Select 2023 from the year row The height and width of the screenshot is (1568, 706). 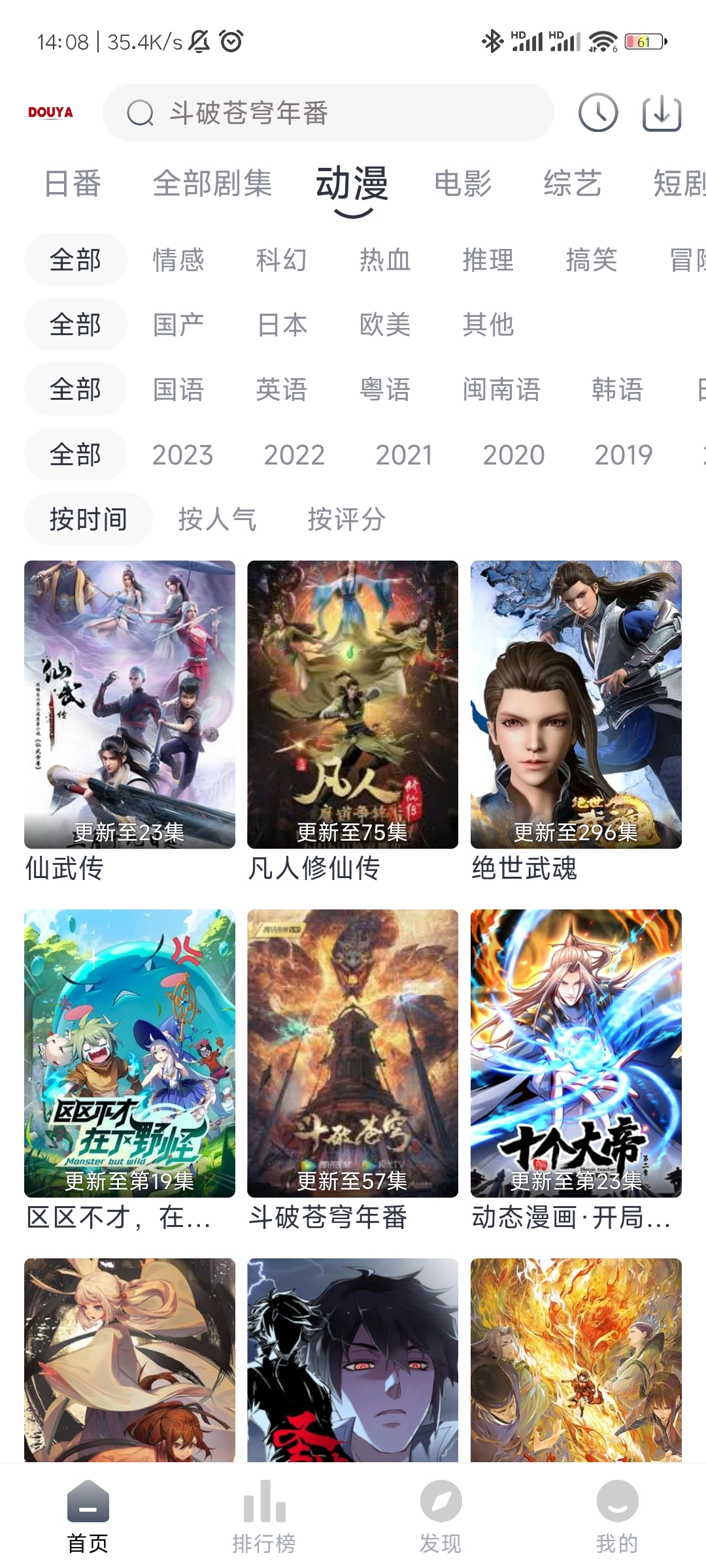(x=182, y=454)
